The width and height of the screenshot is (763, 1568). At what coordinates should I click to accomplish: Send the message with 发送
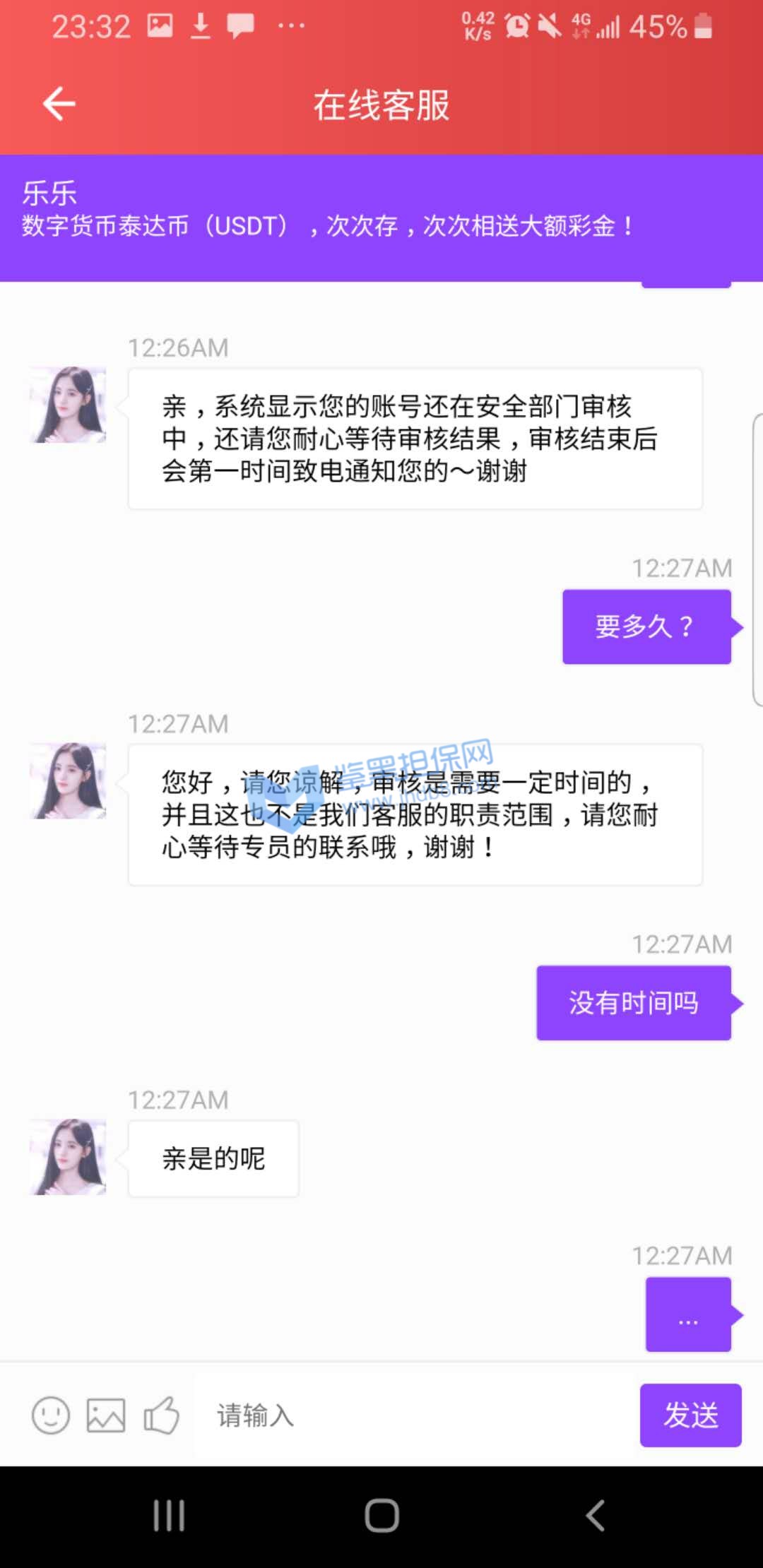690,1415
